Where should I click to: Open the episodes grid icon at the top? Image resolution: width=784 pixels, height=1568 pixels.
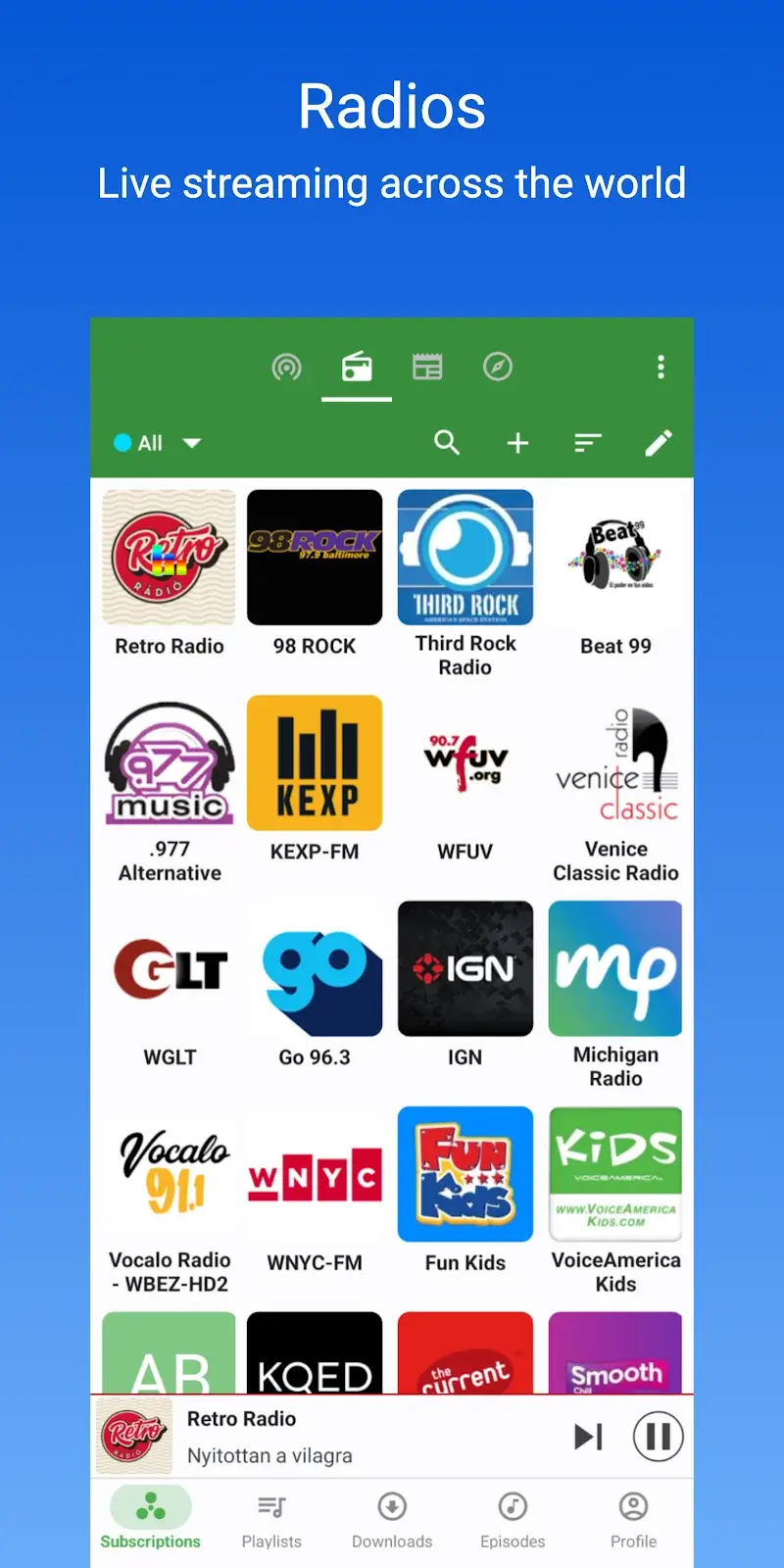[x=427, y=366]
